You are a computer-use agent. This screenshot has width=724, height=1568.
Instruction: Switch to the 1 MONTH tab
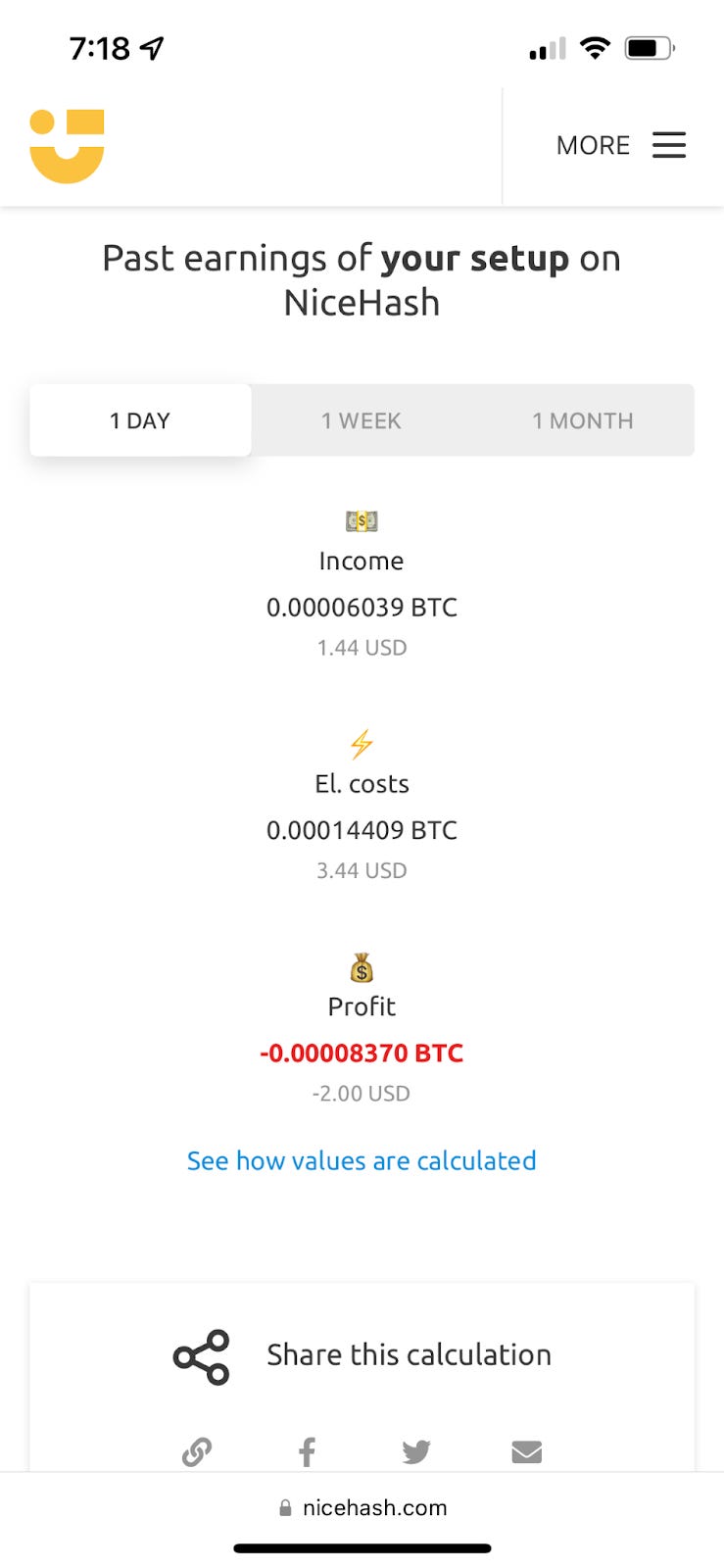pyautogui.click(x=583, y=420)
